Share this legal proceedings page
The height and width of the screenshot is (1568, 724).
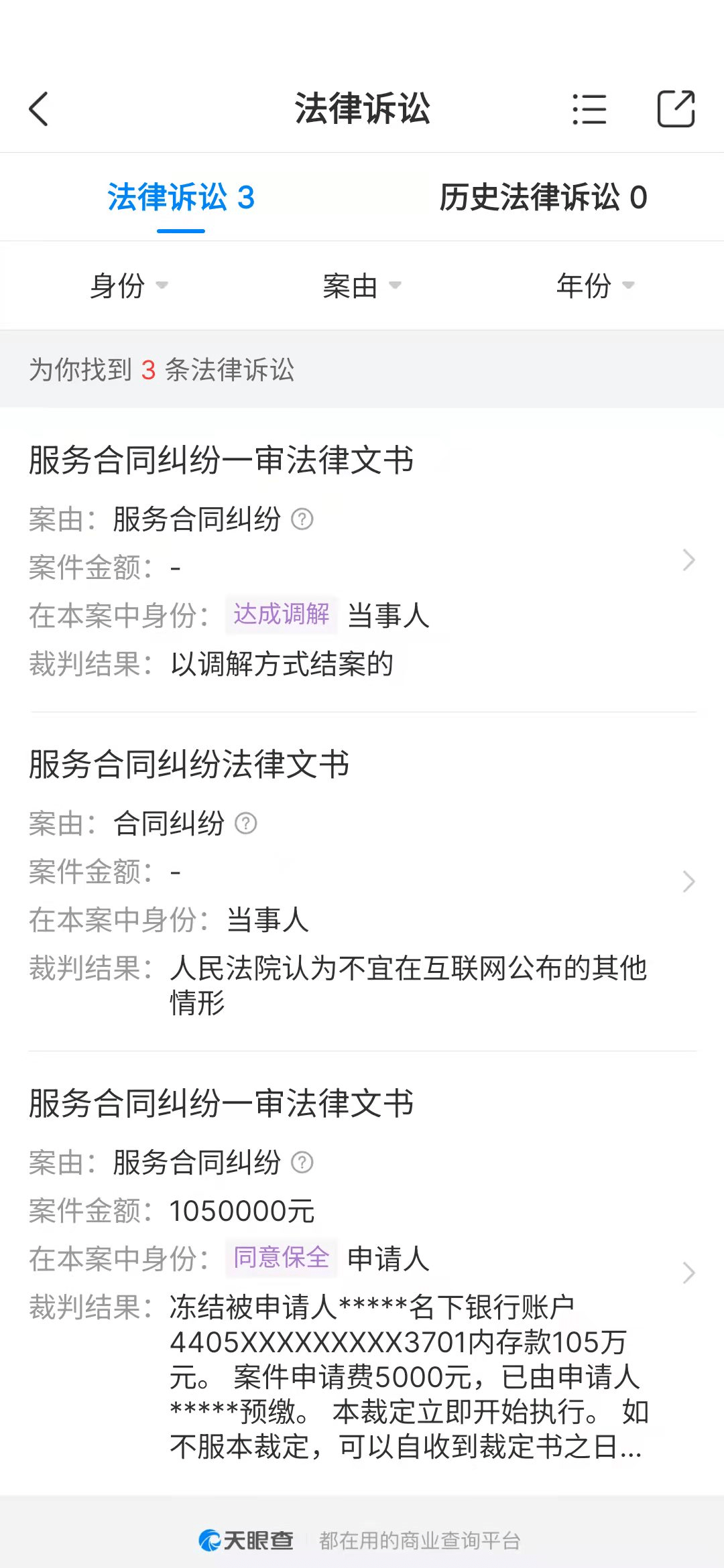click(x=675, y=109)
